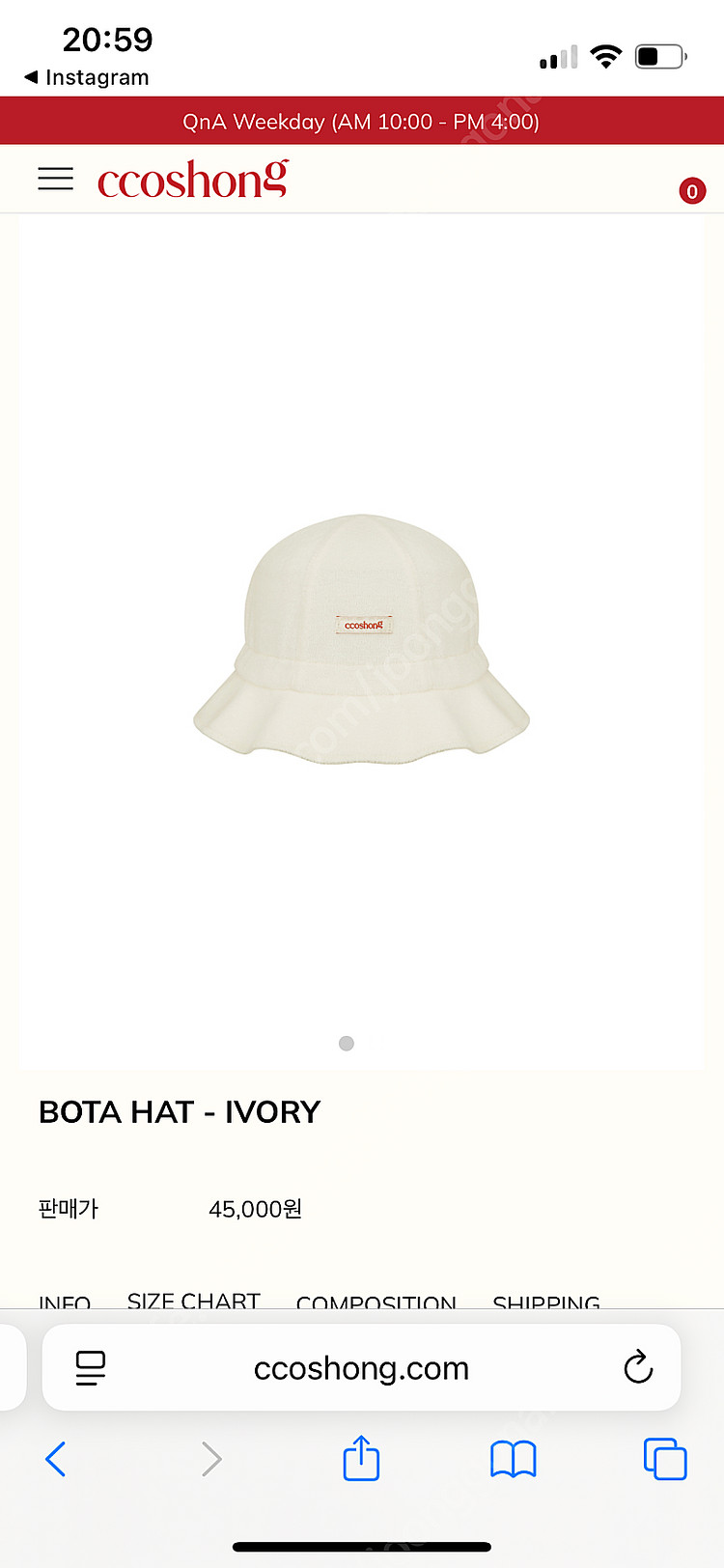Return to Instagram app
Viewport: 724px width, 1568px height.
point(87,77)
